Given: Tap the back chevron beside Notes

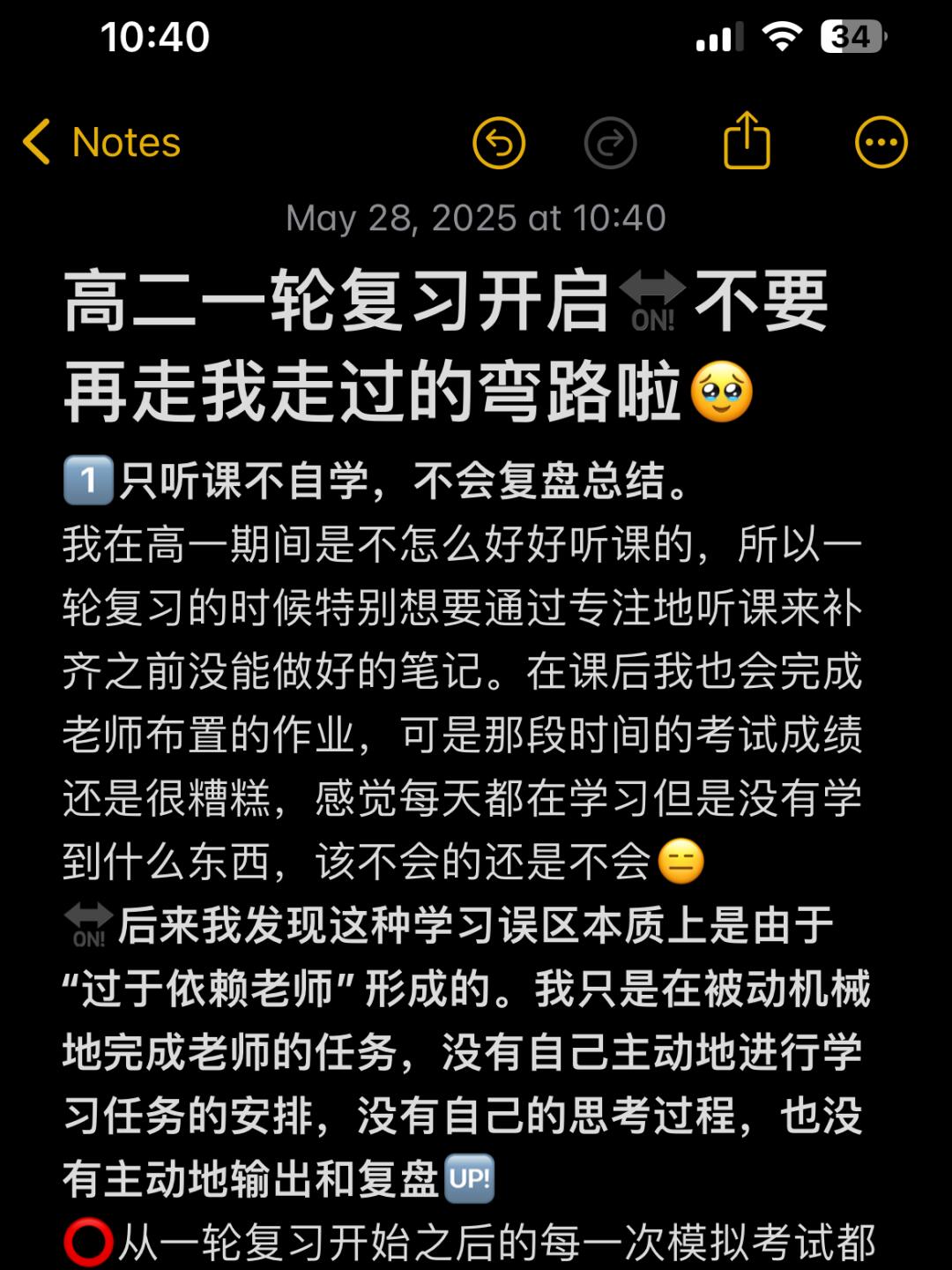Looking at the screenshot, I should pos(37,143).
